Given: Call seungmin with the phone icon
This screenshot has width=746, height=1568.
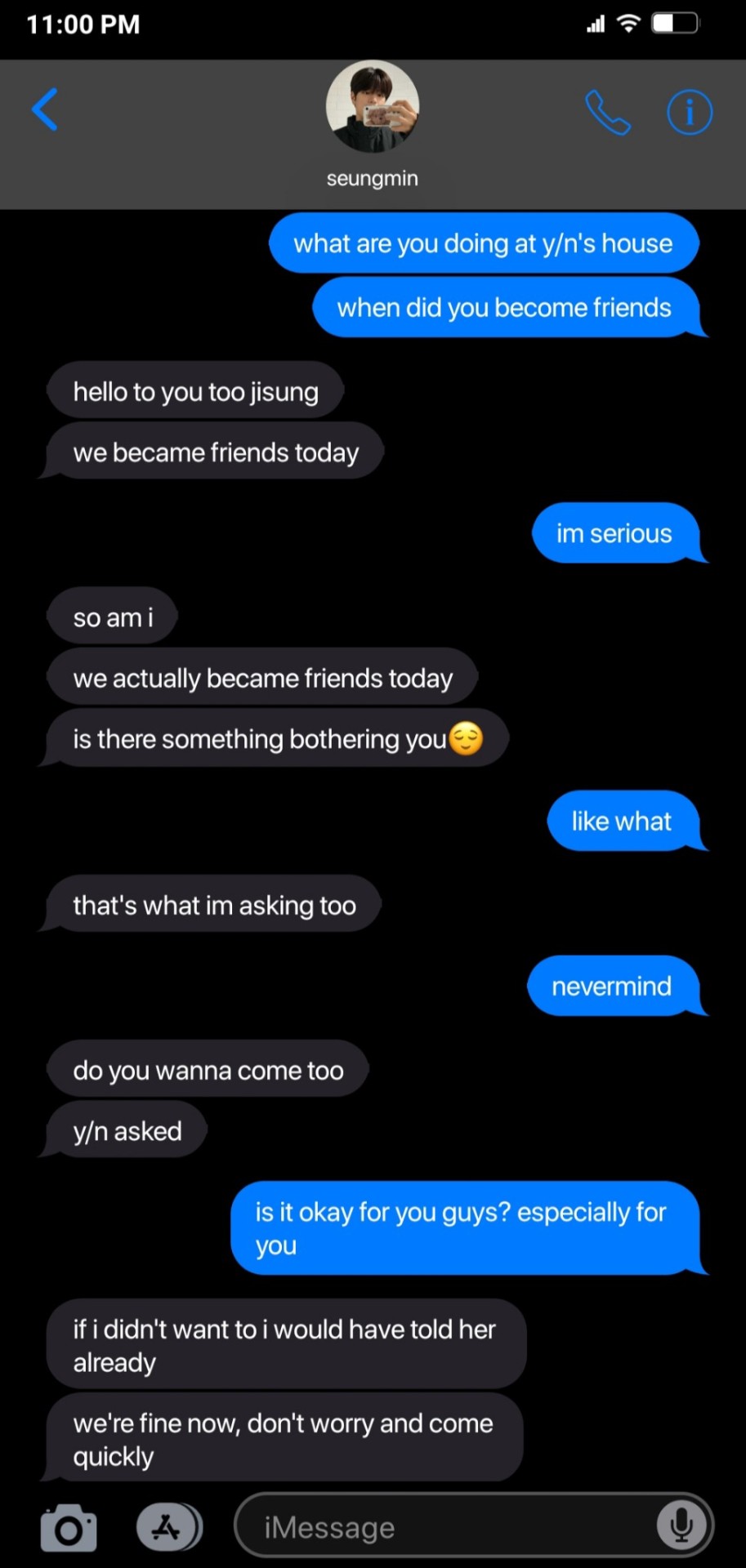Looking at the screenshot, I should pos(607,113).
